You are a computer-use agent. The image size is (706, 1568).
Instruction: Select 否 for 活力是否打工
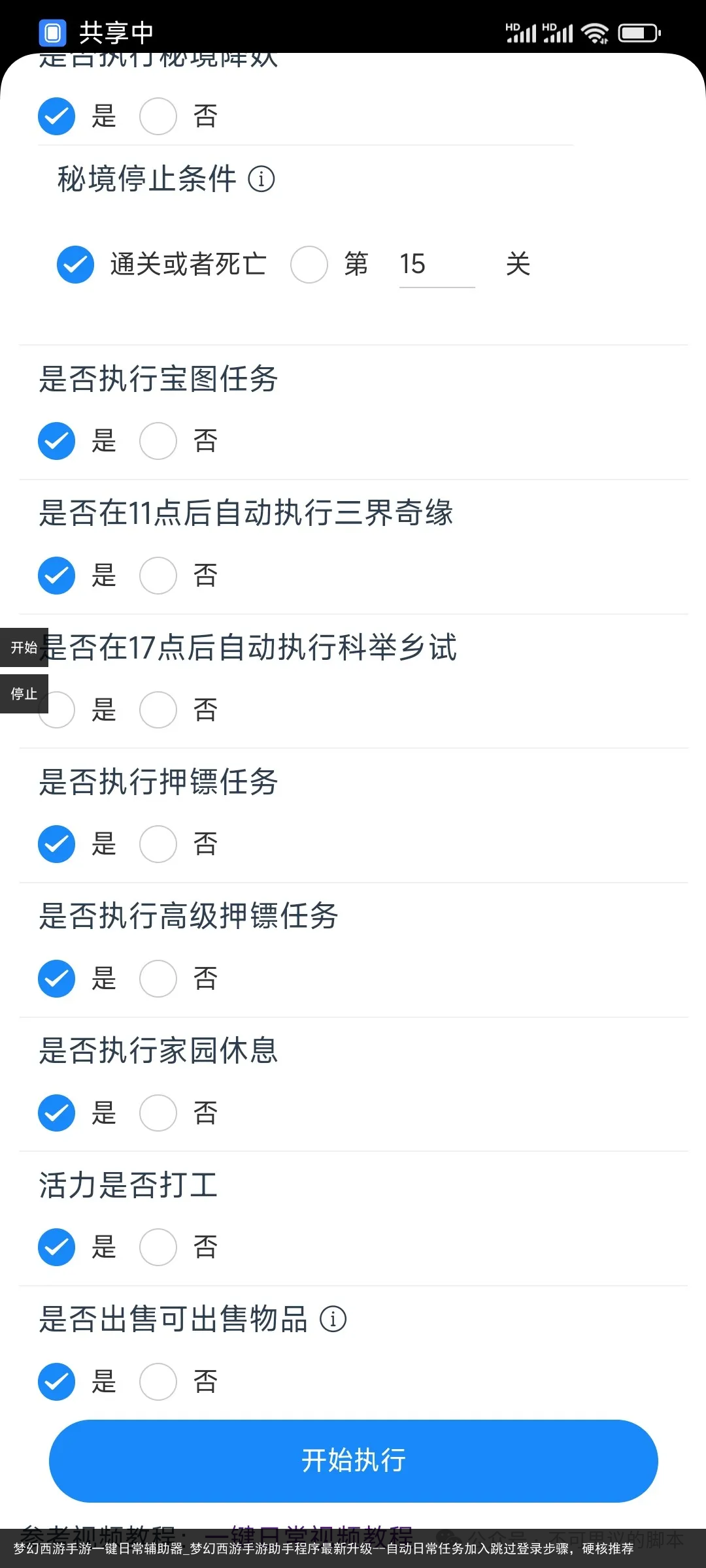coord(158,1247)
